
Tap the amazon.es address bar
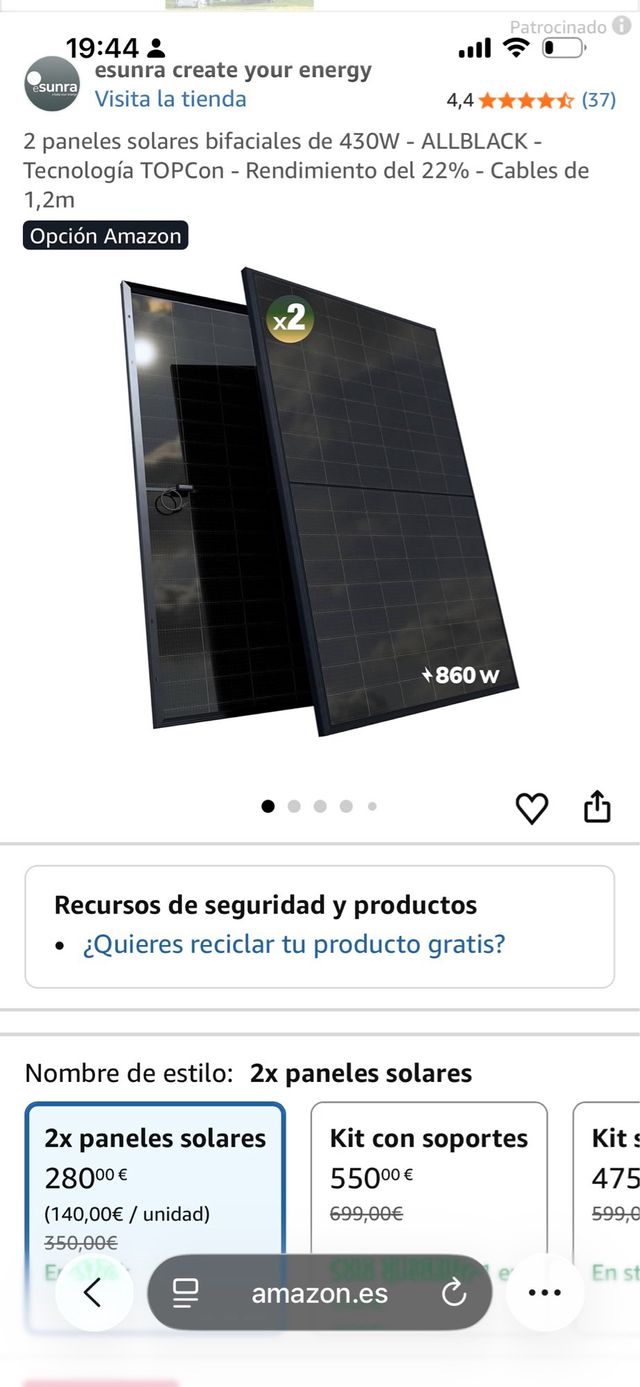pos(320,1293)
